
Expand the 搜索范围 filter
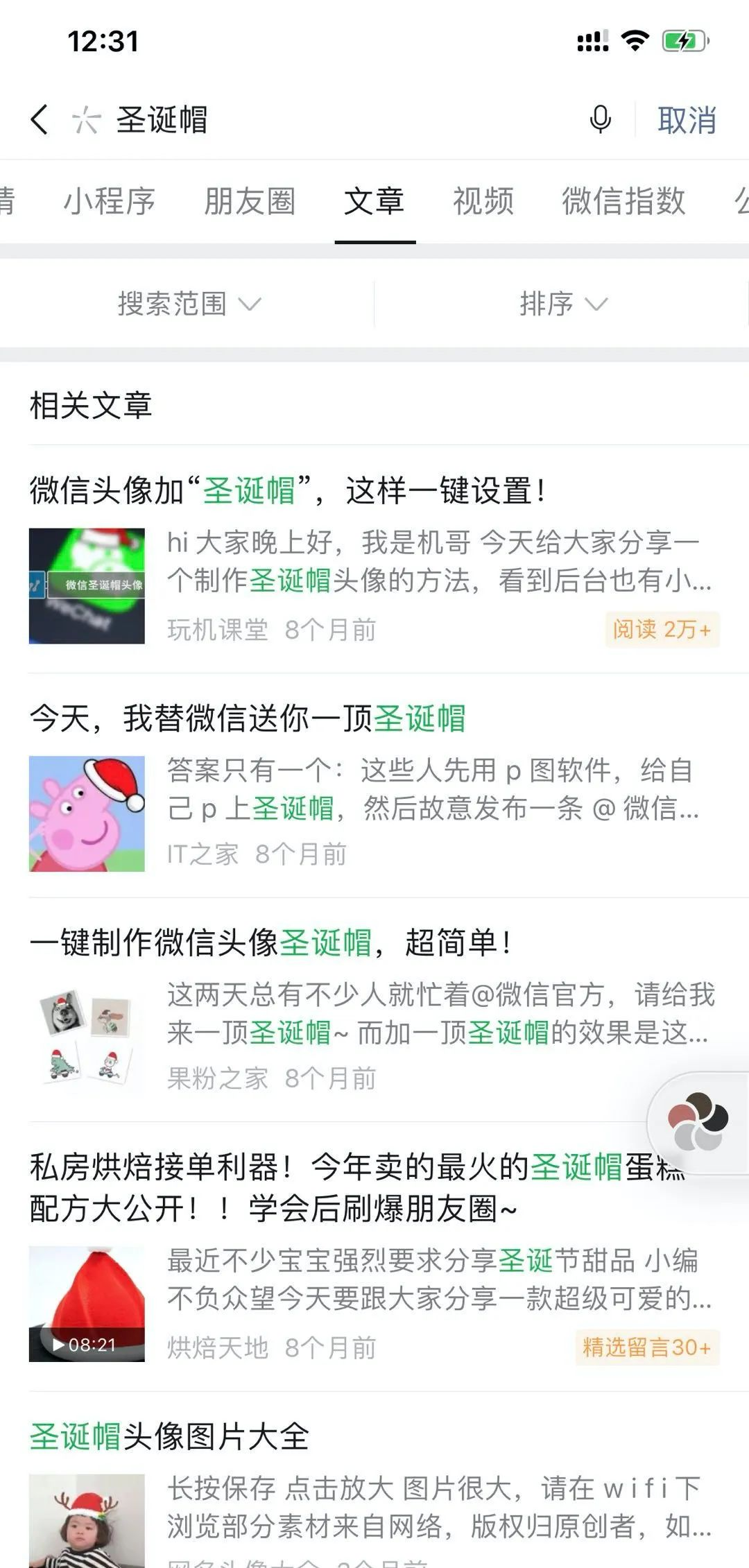click(188, 304)
